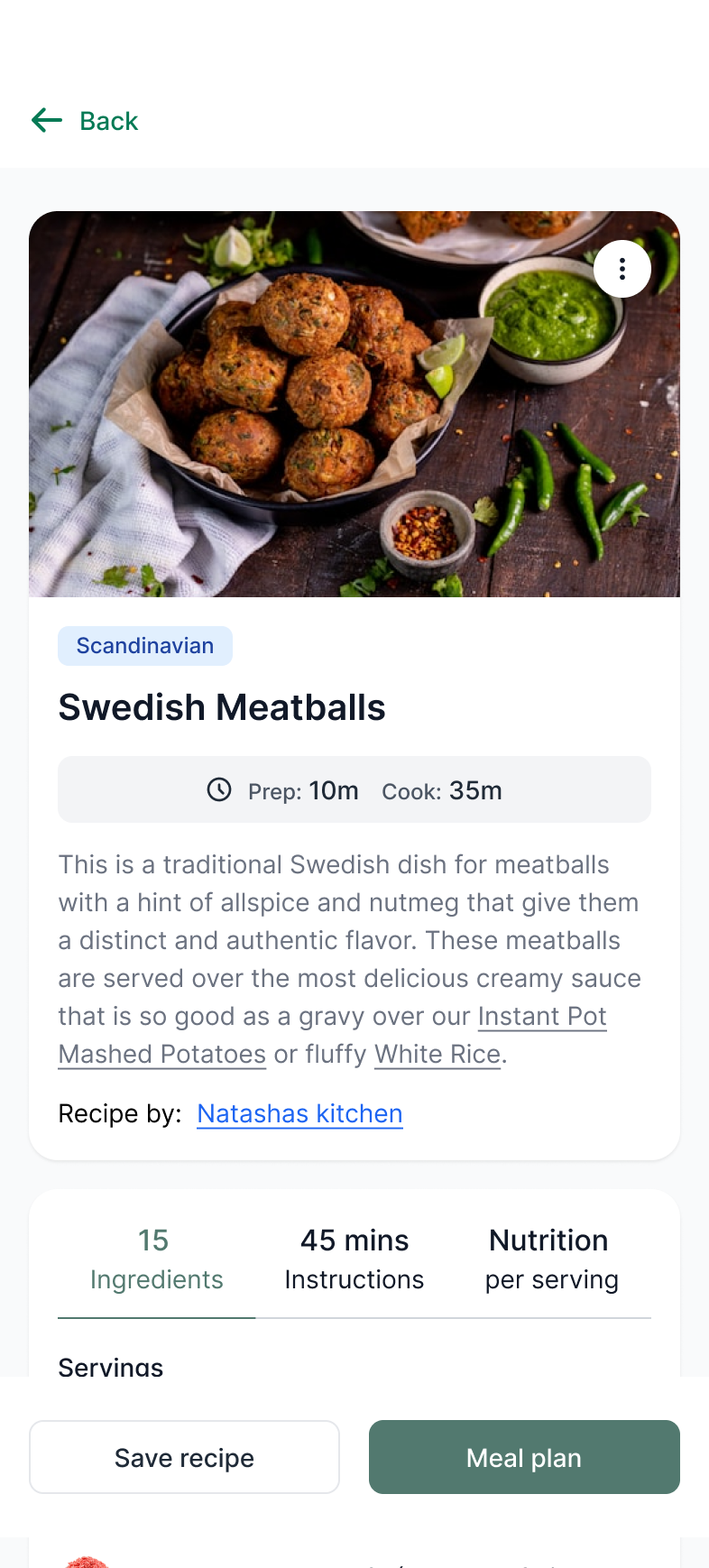The height and width of the screenshot is (1568, 709).
Task: Select the 15 Ingredients tab
Action: pos(156,1259)
